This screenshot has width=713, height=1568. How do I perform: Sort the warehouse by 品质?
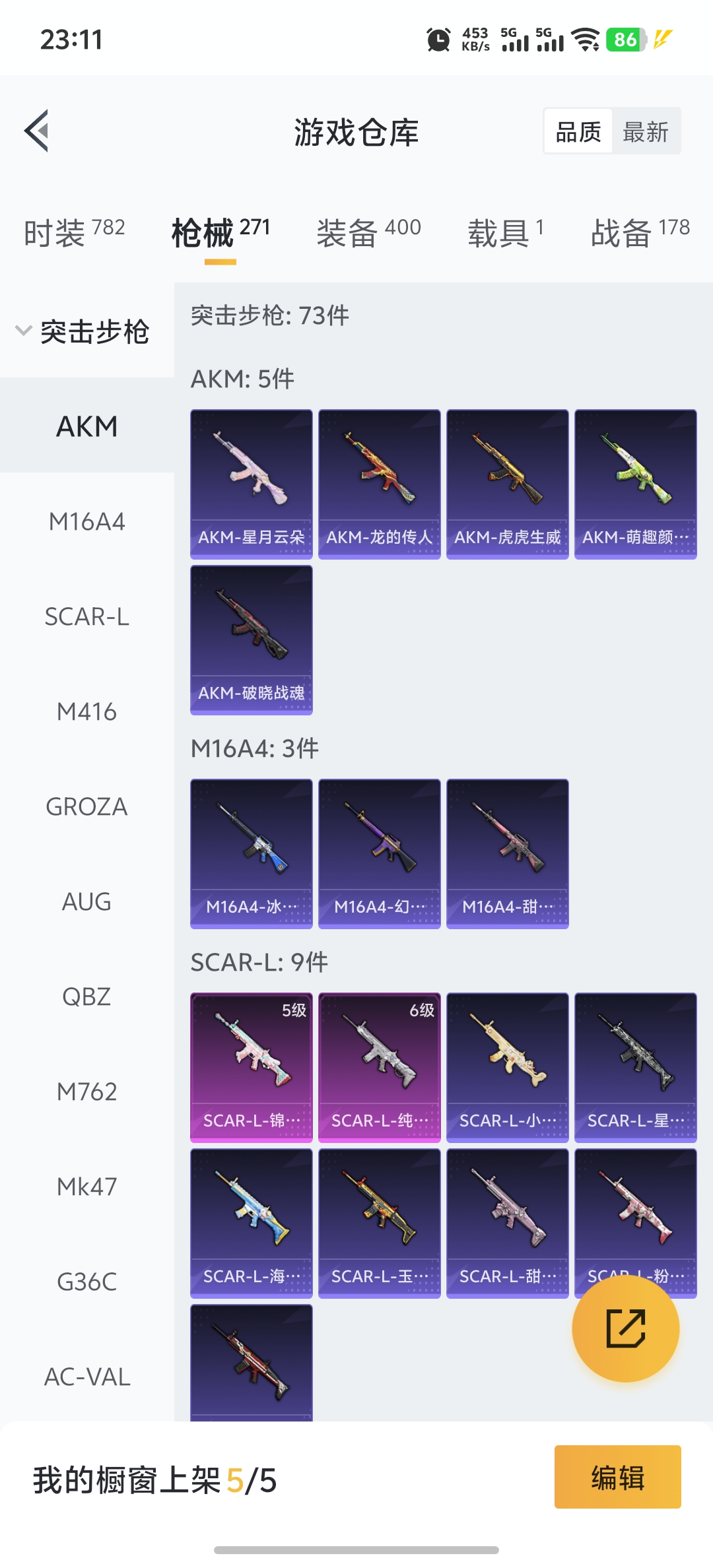pyautogui.click(x=578, y=132)
